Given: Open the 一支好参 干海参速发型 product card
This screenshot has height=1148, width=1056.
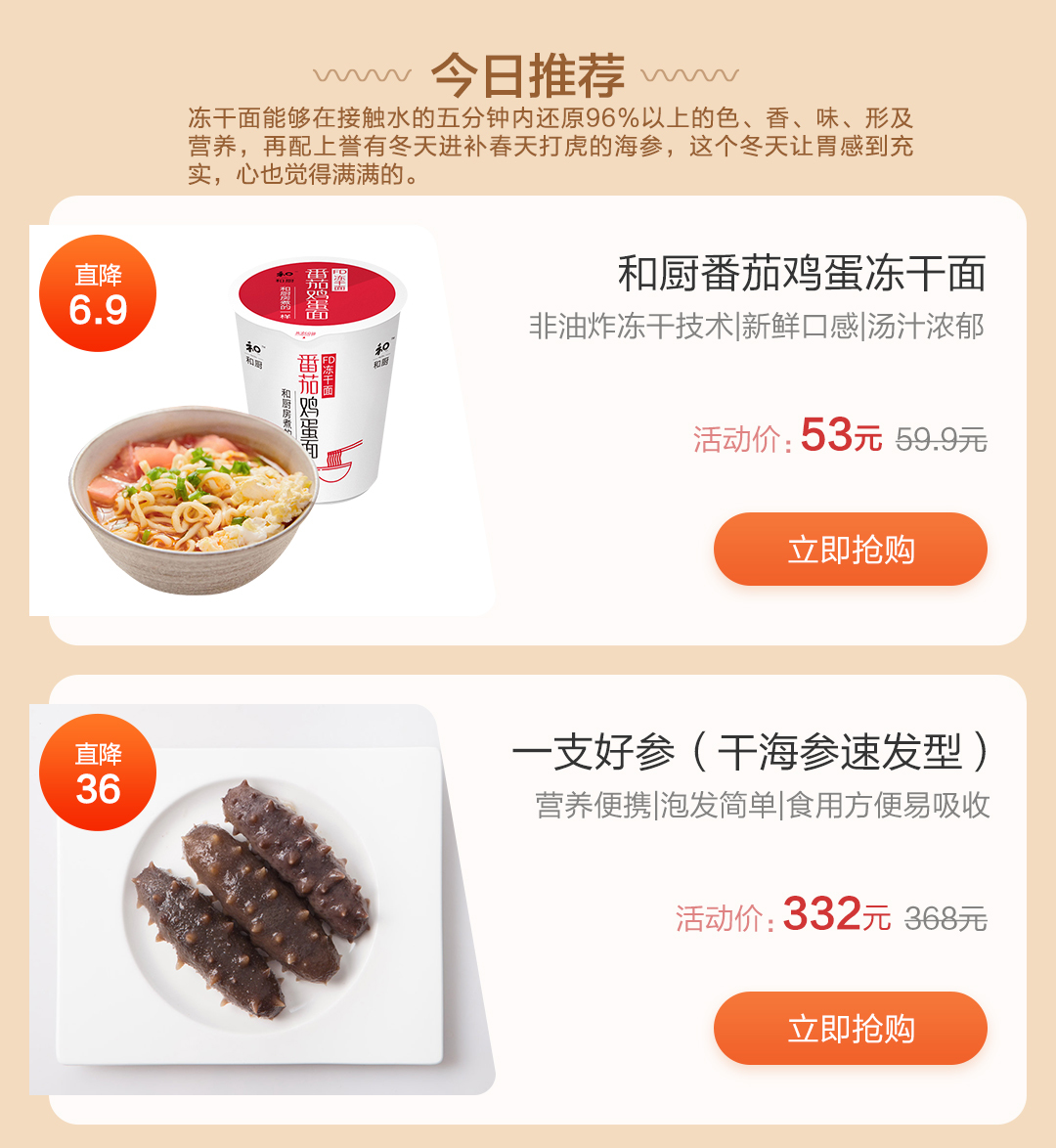Looking at the screenshot, I should click(x=750, y=754).
